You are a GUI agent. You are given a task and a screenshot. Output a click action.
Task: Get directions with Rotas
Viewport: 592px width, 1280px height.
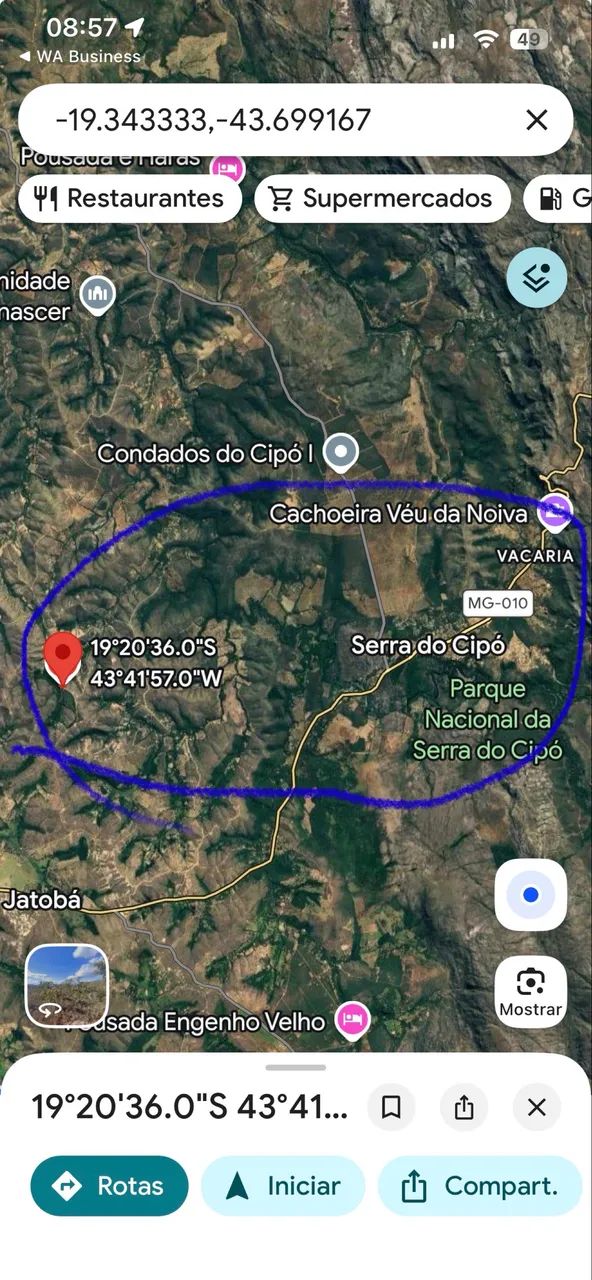[109, 1186]
